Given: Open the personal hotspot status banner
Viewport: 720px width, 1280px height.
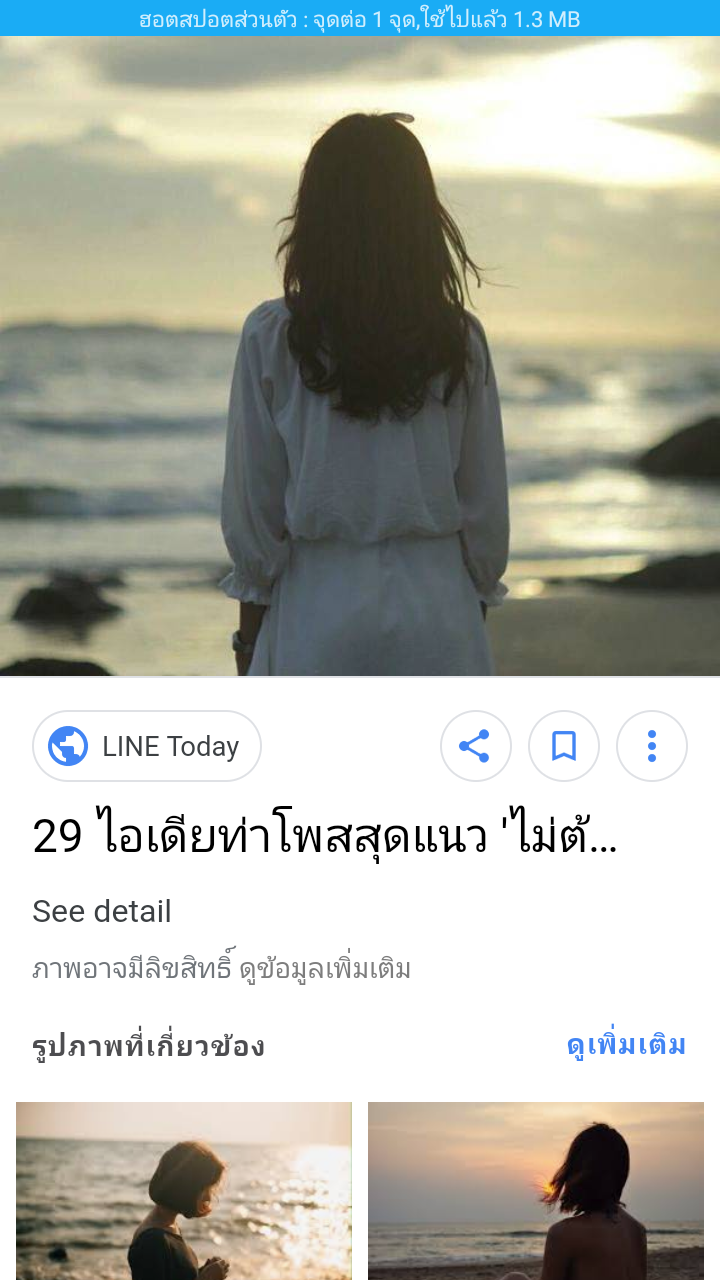Looking at the screenshot, I should tap(360, 18).
